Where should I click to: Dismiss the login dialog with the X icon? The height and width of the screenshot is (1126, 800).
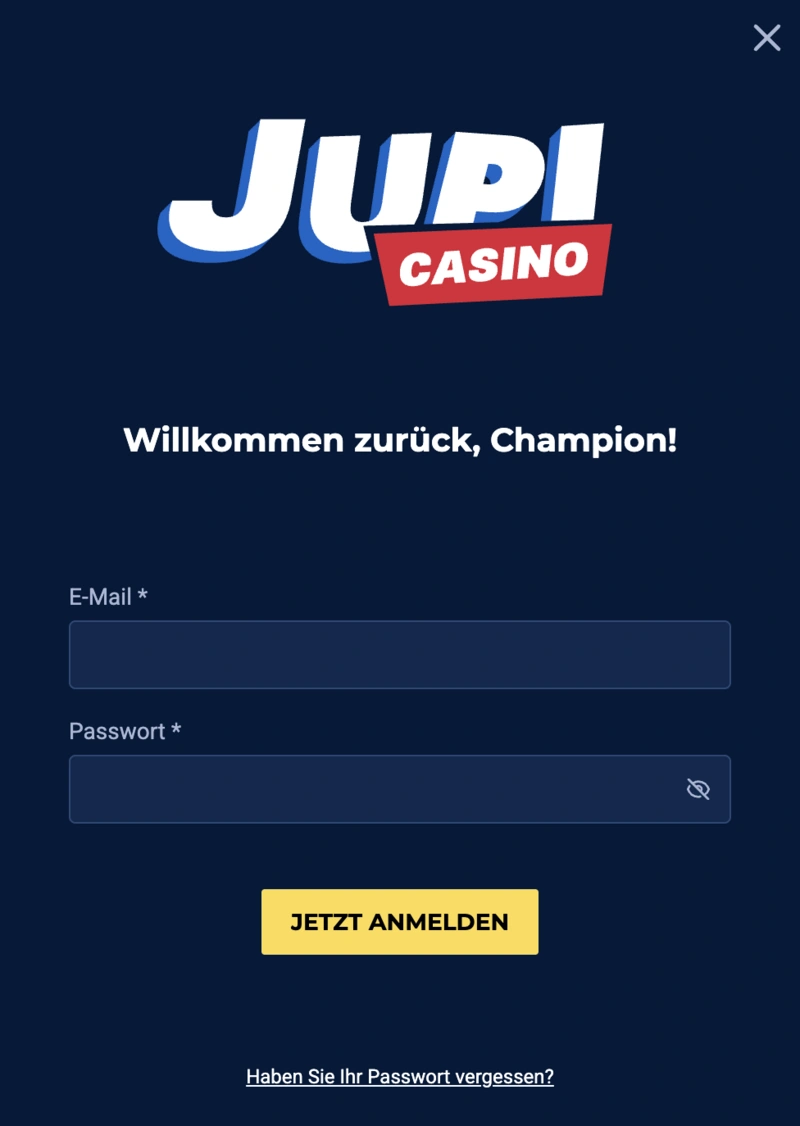click(766, 38)
